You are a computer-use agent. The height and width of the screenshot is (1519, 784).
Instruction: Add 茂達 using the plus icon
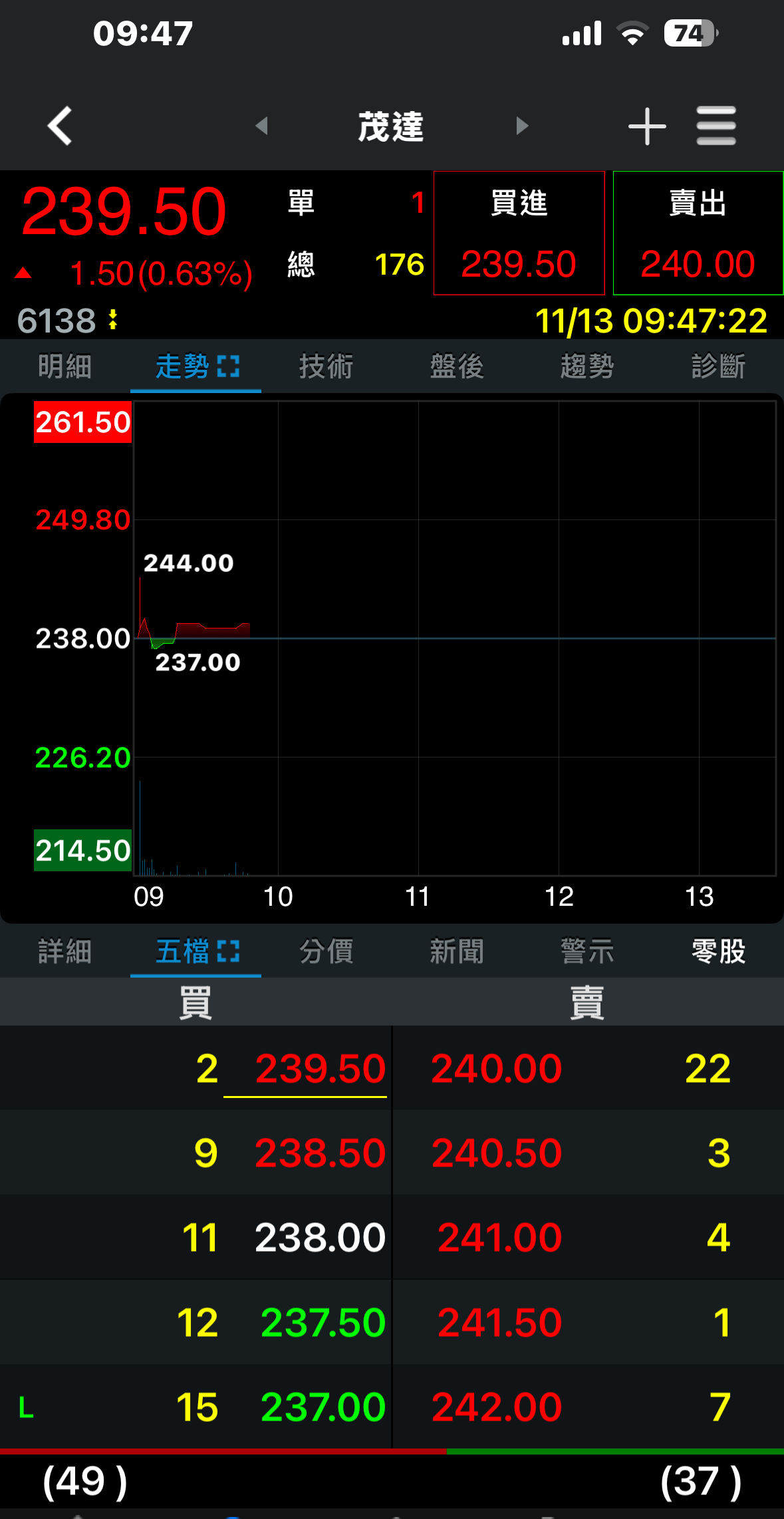(647, 126)
